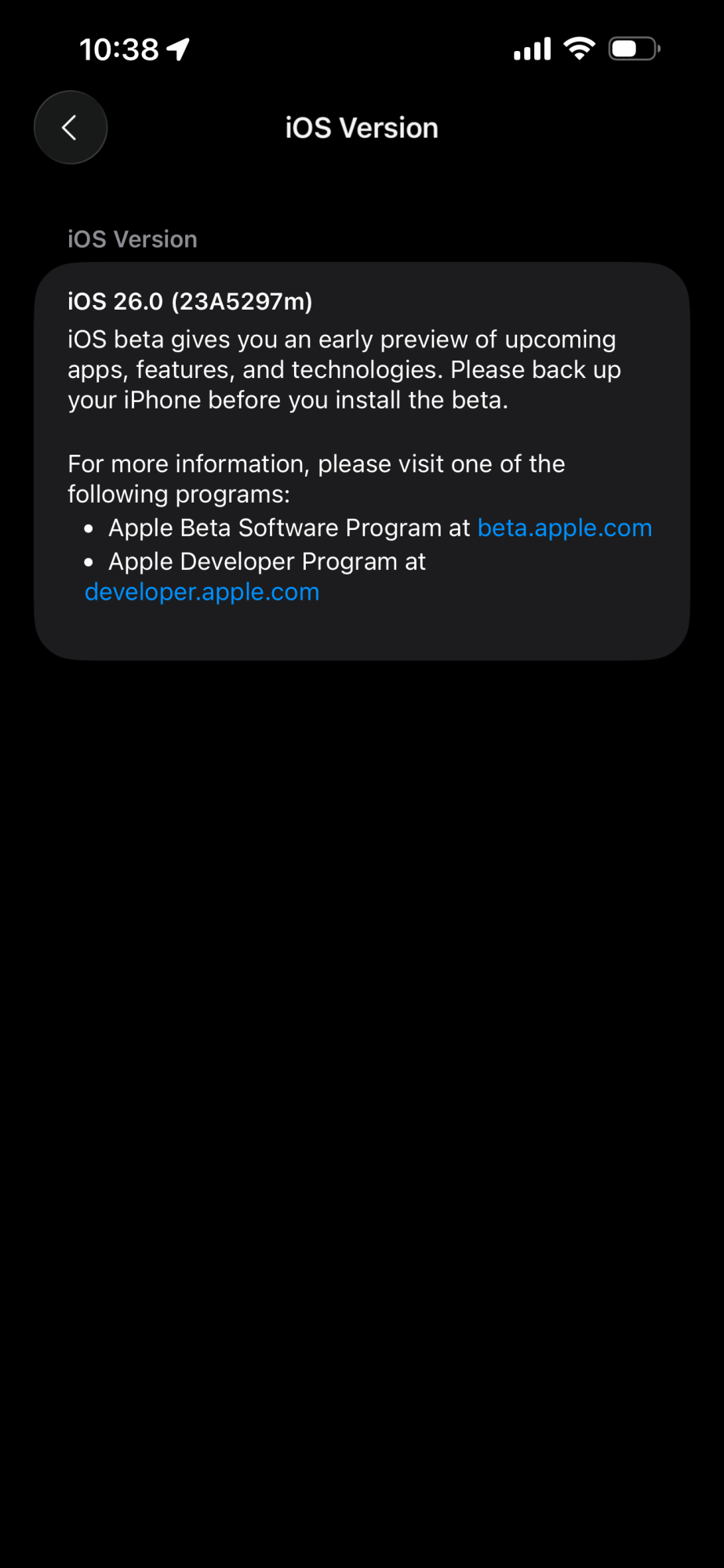724x1568 pixels.
Task: Tap the Wi-Fi signal icon
Action: point(578,49)
